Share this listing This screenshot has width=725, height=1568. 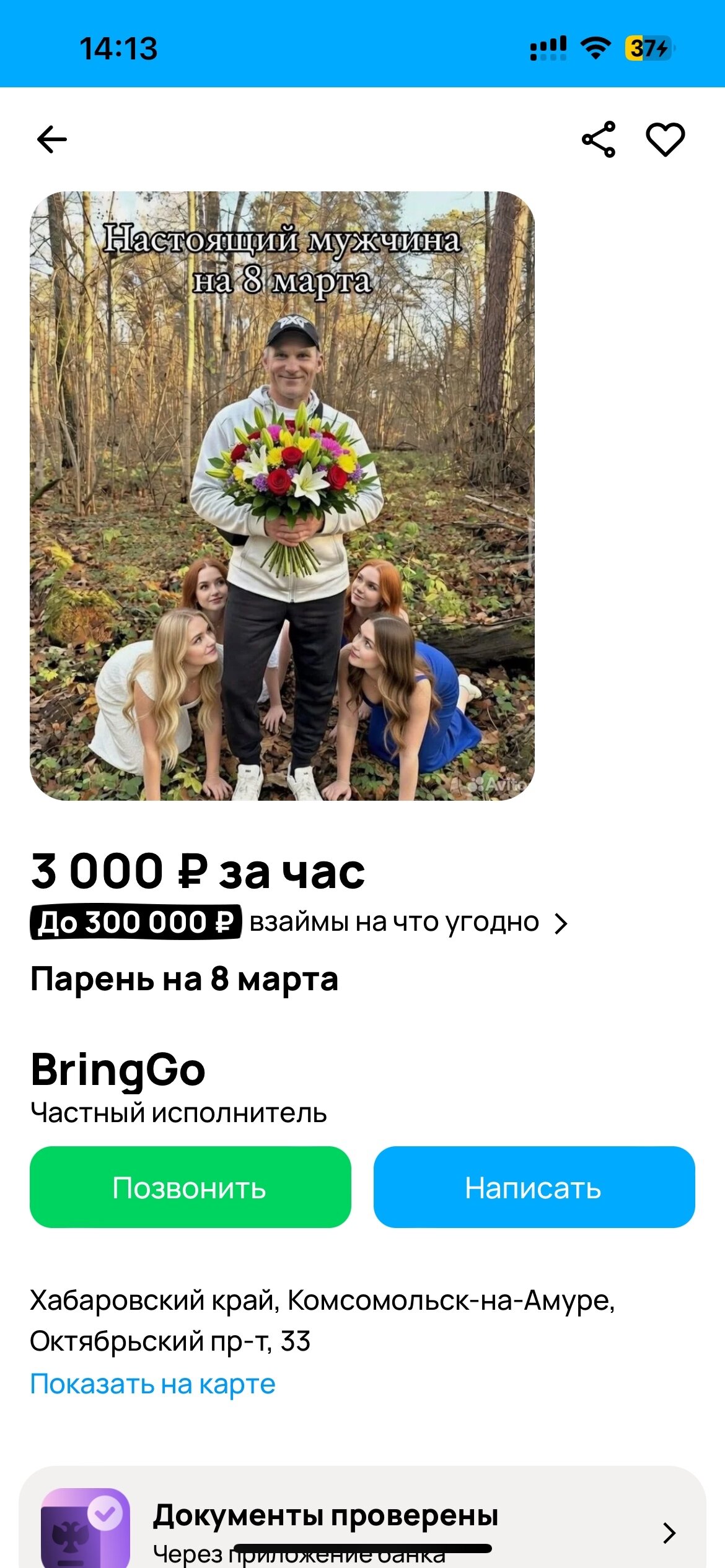599,139
